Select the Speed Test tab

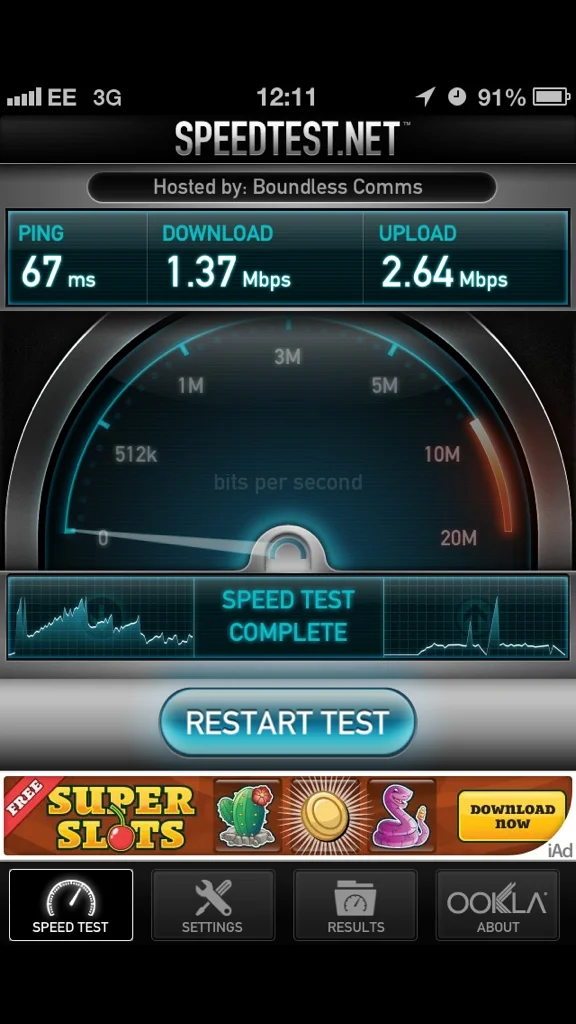click(71, 905)
